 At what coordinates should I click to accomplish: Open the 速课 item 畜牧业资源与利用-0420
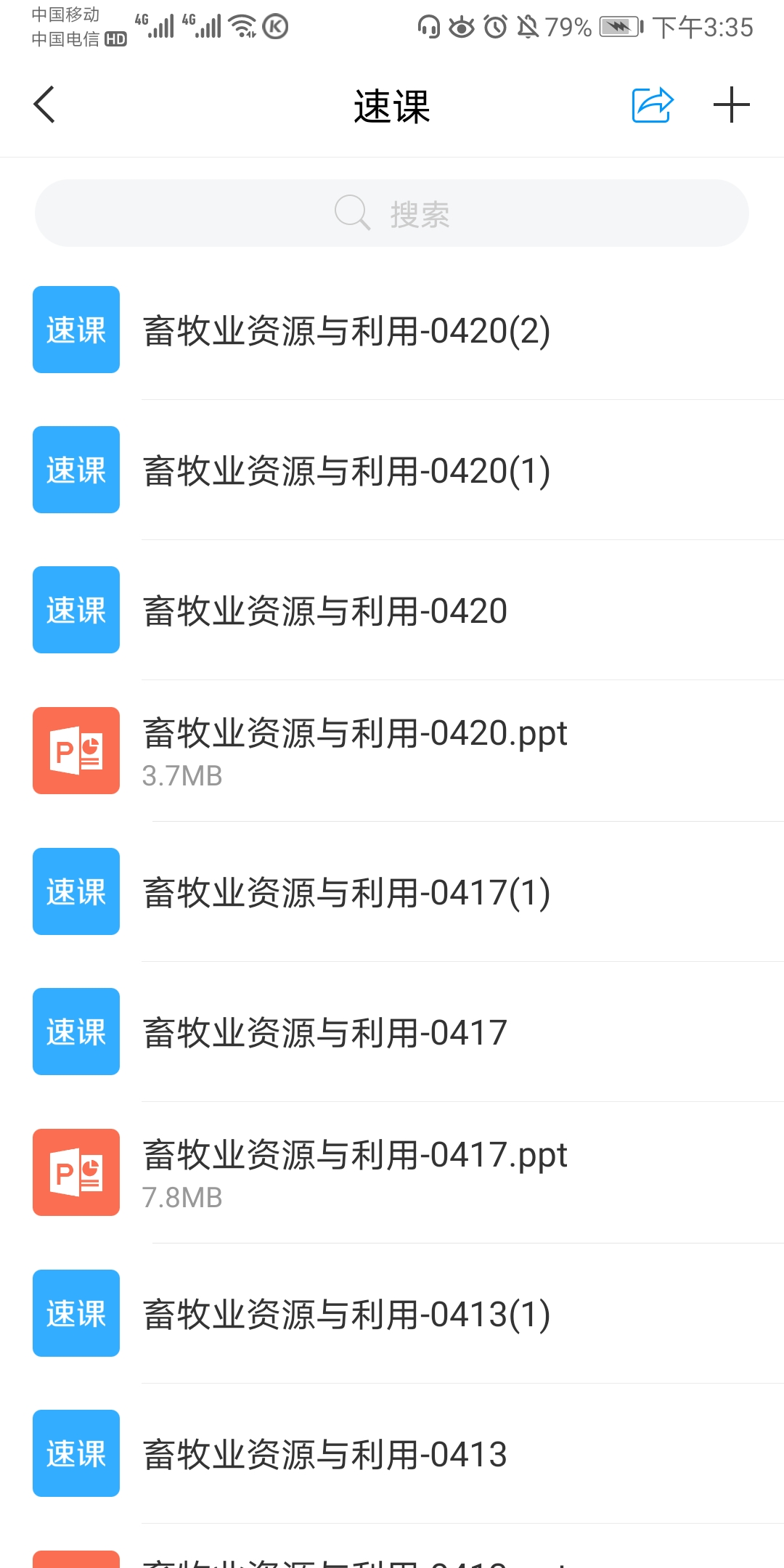[x=392, y=610]
